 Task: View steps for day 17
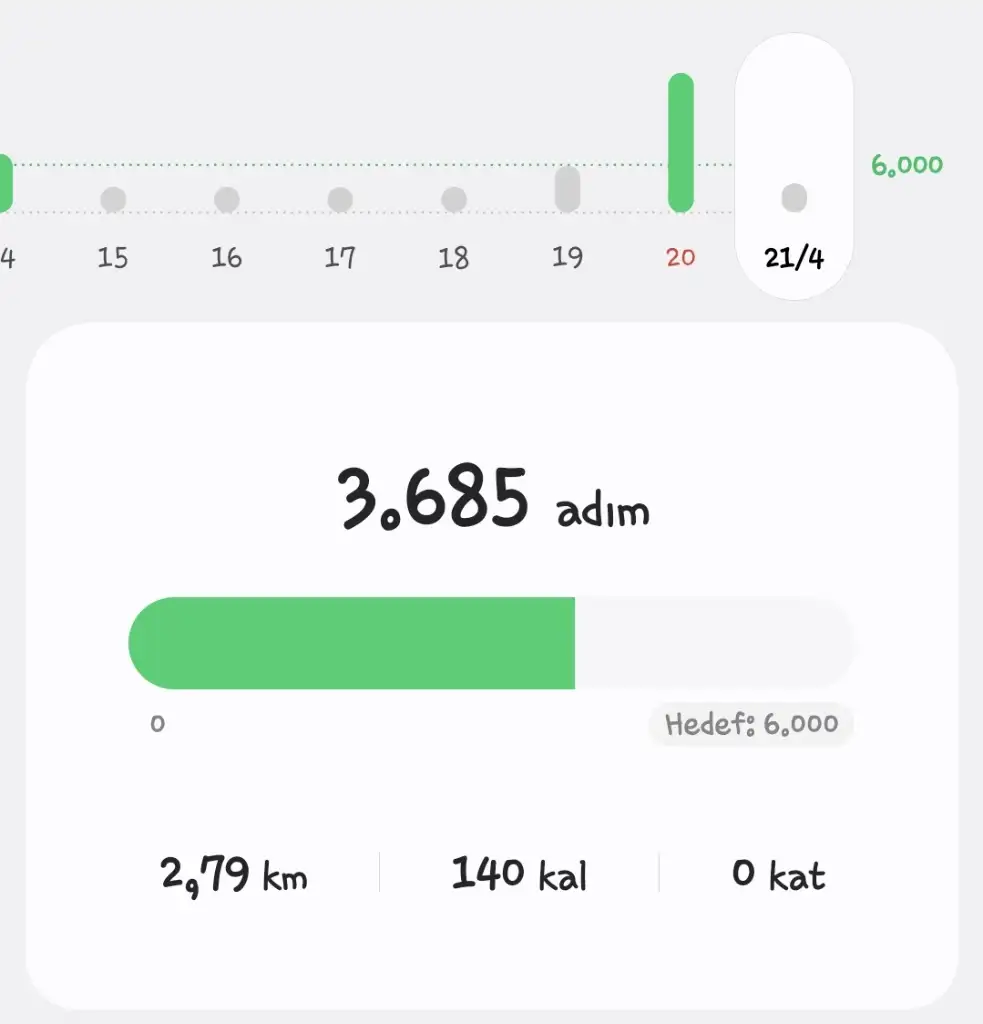pos(340,200)
